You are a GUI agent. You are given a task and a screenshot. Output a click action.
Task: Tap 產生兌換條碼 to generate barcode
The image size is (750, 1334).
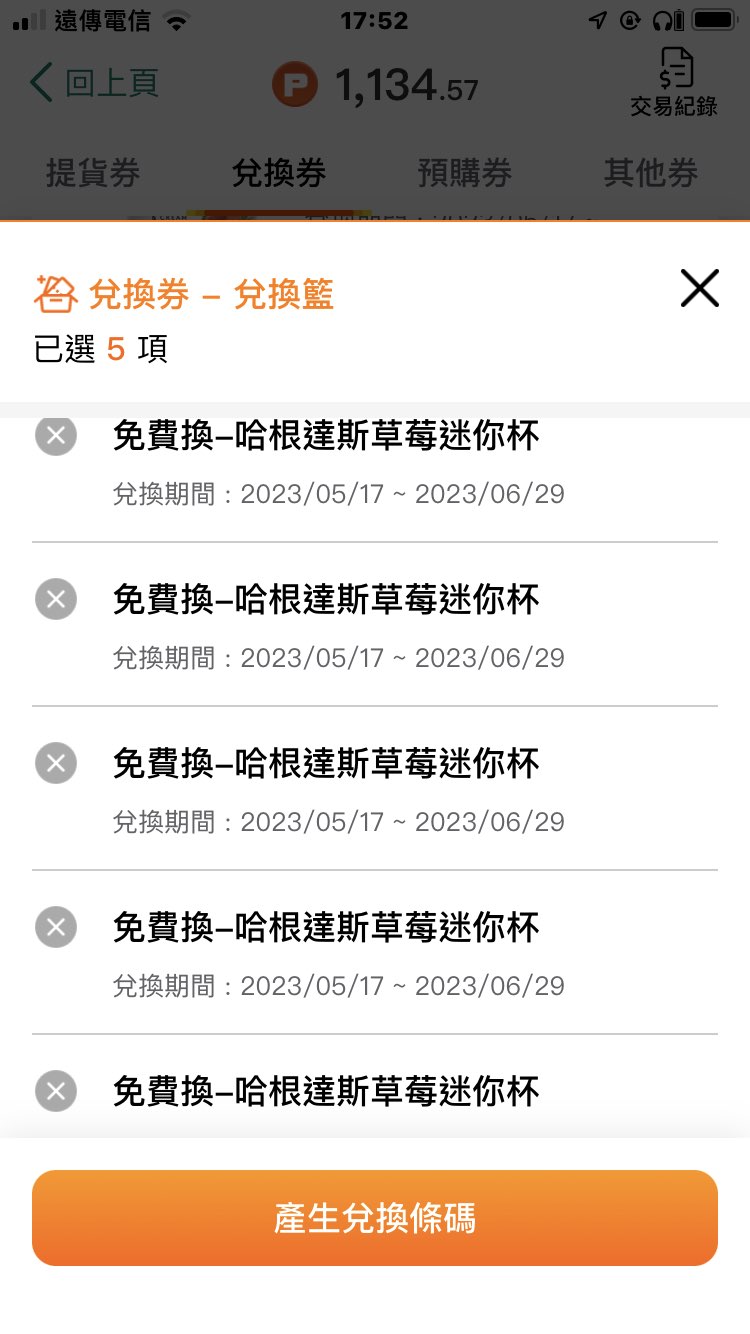coord(375,1218)
